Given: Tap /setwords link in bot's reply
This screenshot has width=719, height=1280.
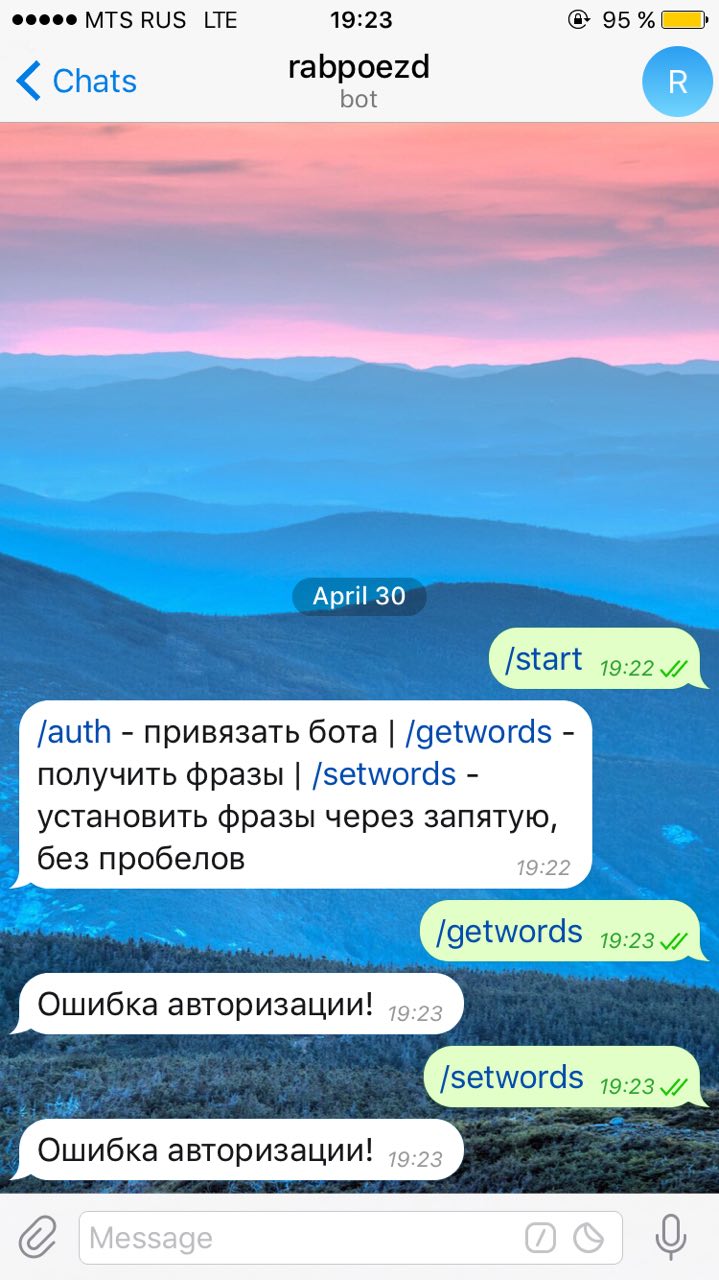Looking at the screenshot, I should [x=384, y=774].
